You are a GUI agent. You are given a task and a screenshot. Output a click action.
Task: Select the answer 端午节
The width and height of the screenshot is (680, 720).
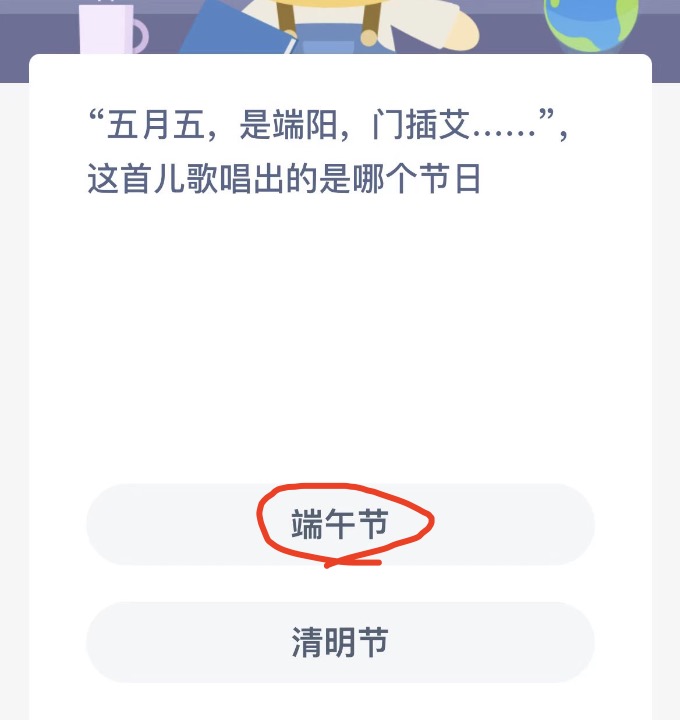click(x=340, y=525)
